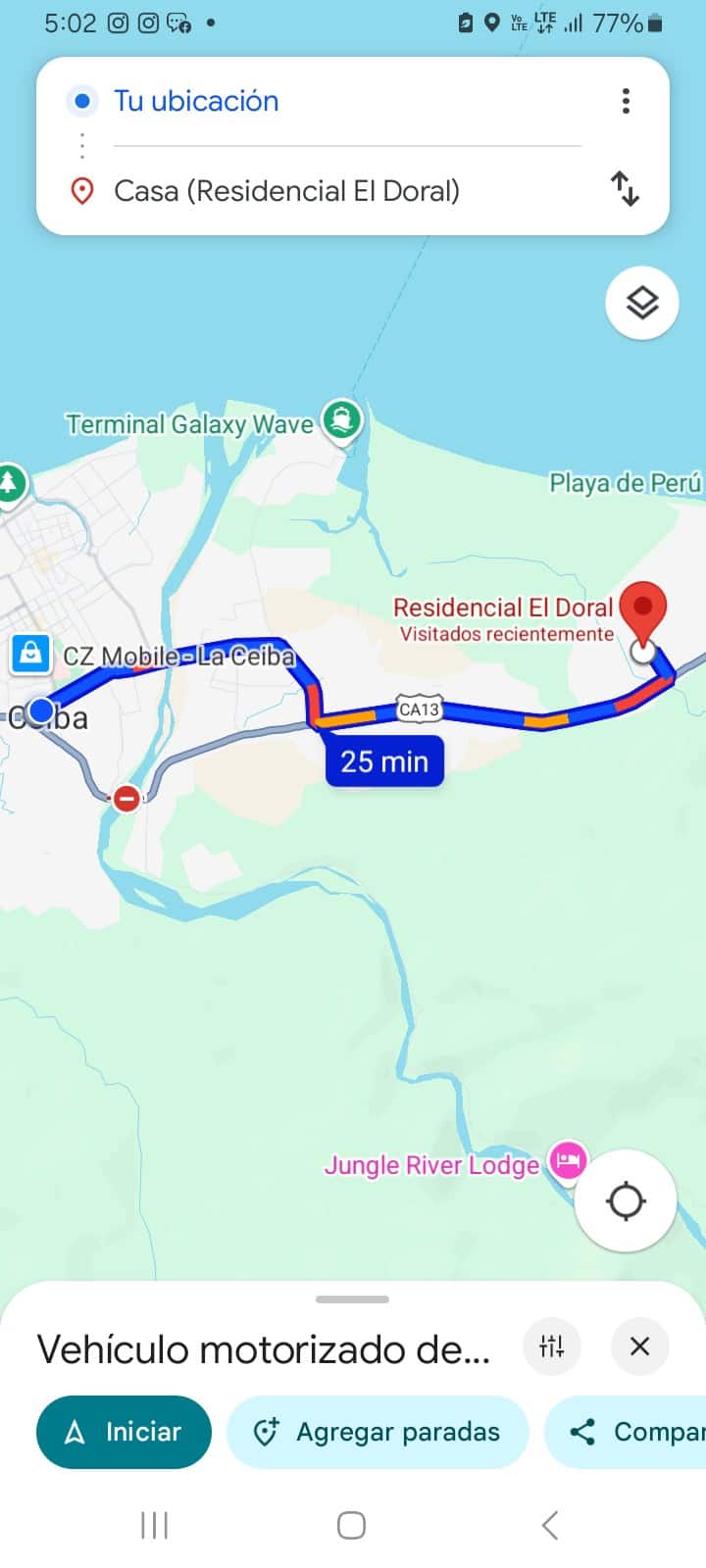The height and width of the screenshot is (1568, 706).
Task: Edit the Tu ubicación starting point
Action: 196,101
